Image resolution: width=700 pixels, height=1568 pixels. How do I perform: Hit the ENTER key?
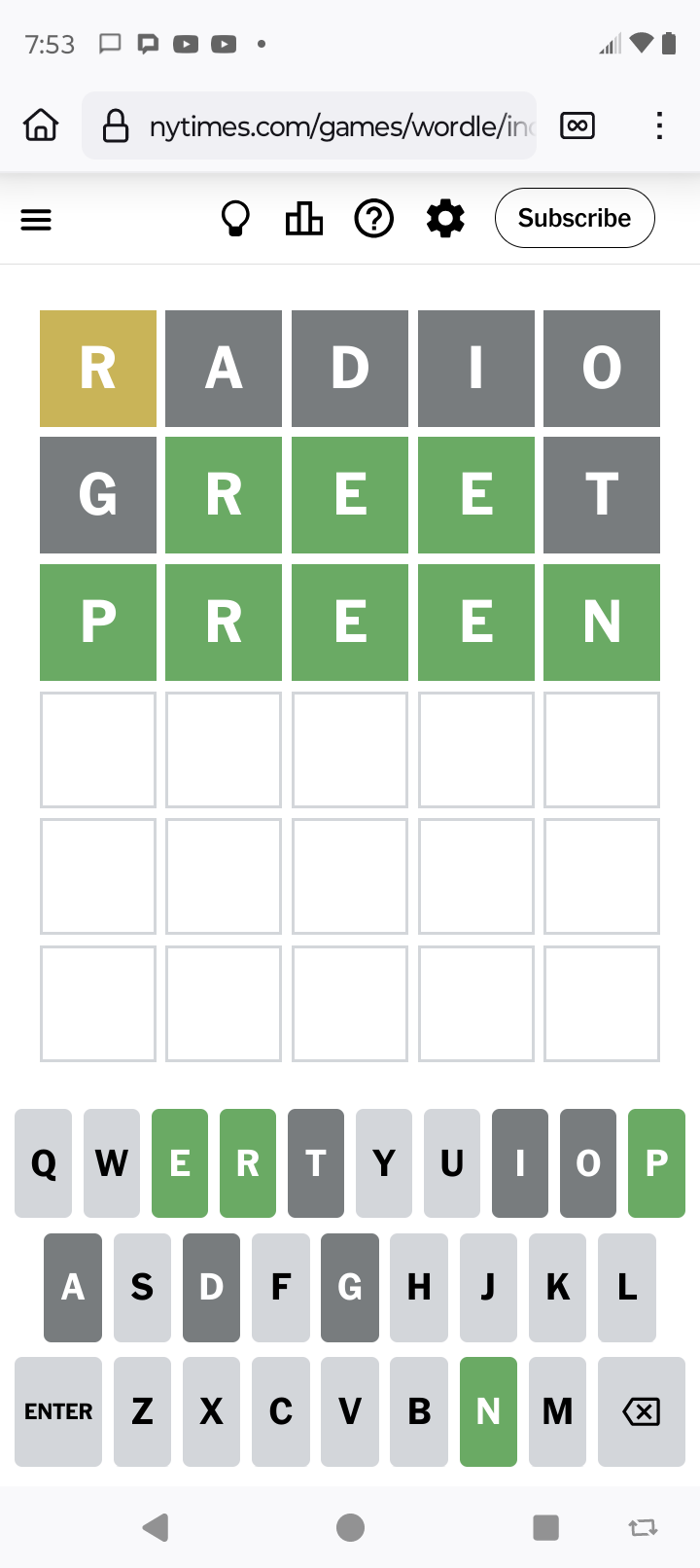point(58,1411)
